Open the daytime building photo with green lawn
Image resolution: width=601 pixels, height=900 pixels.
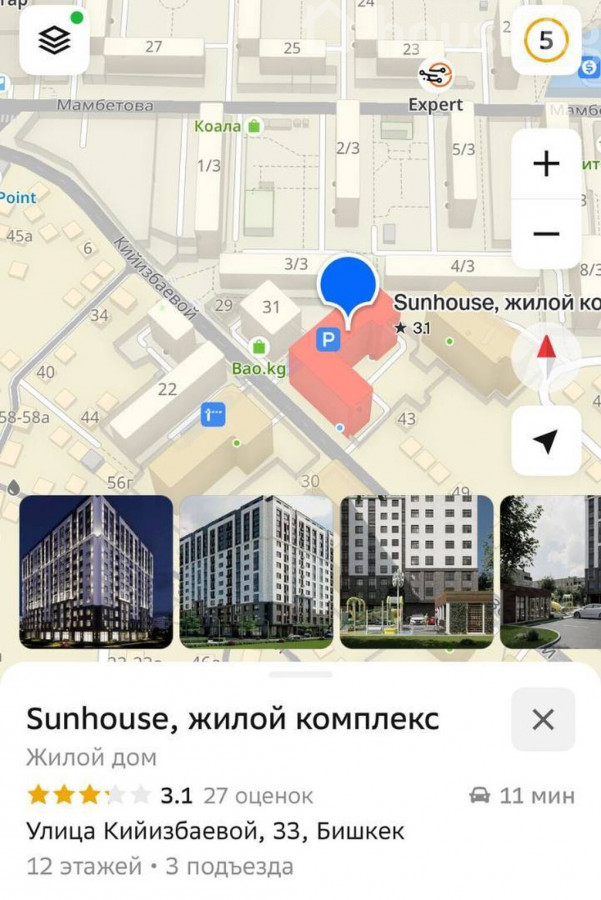[x=256, y=572]
